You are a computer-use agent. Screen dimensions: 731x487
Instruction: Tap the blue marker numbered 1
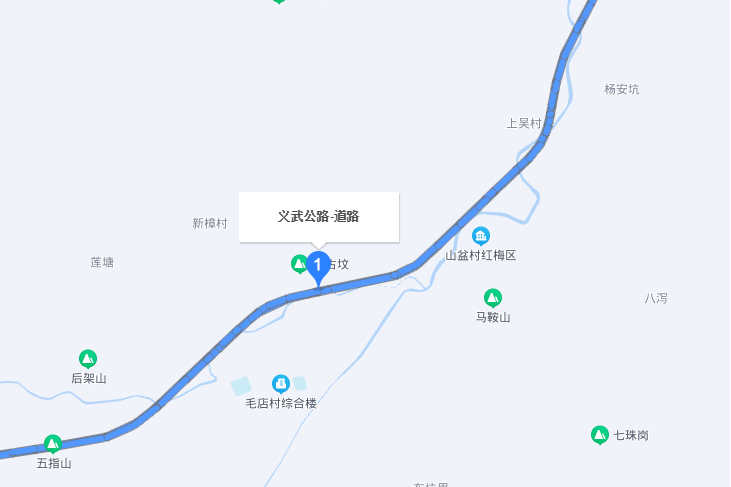click(318, 266)
